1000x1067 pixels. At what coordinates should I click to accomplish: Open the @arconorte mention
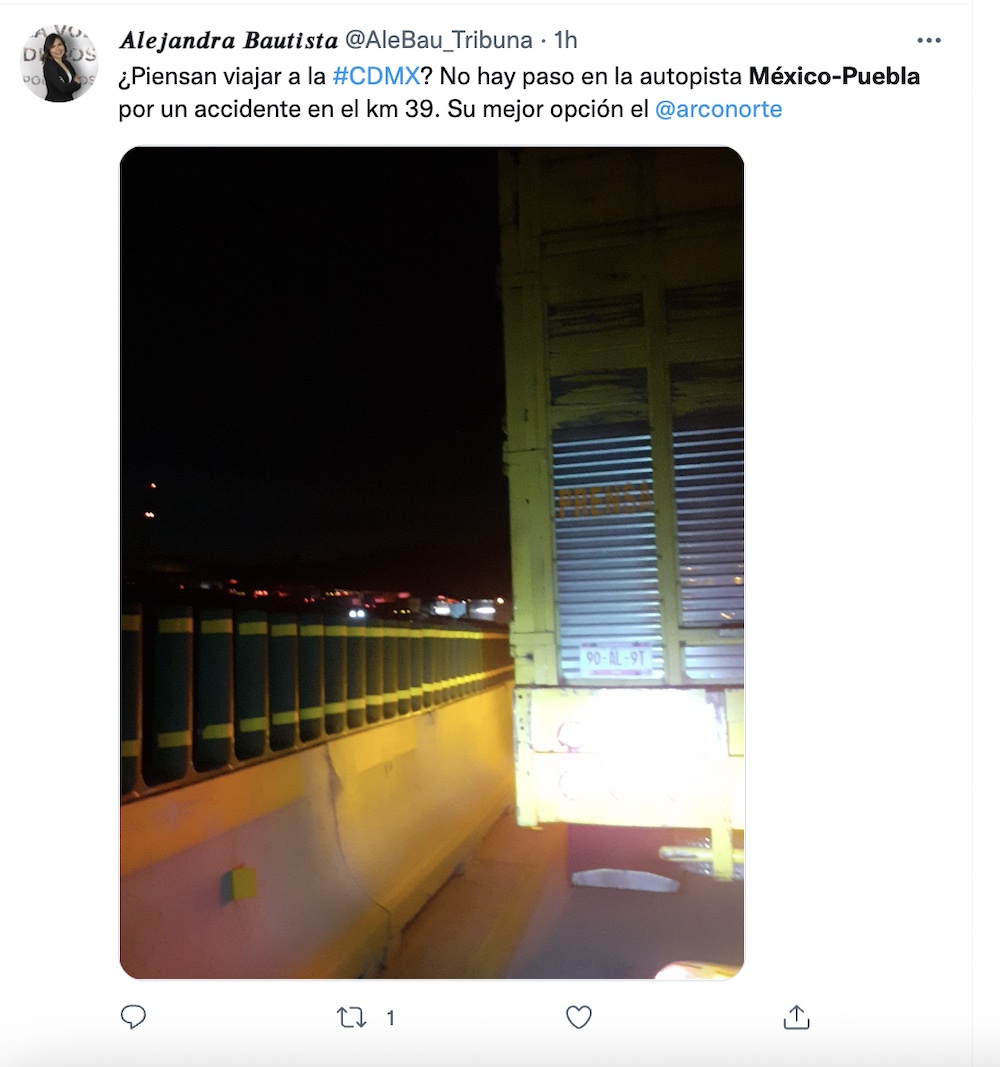tap(718, 110)
